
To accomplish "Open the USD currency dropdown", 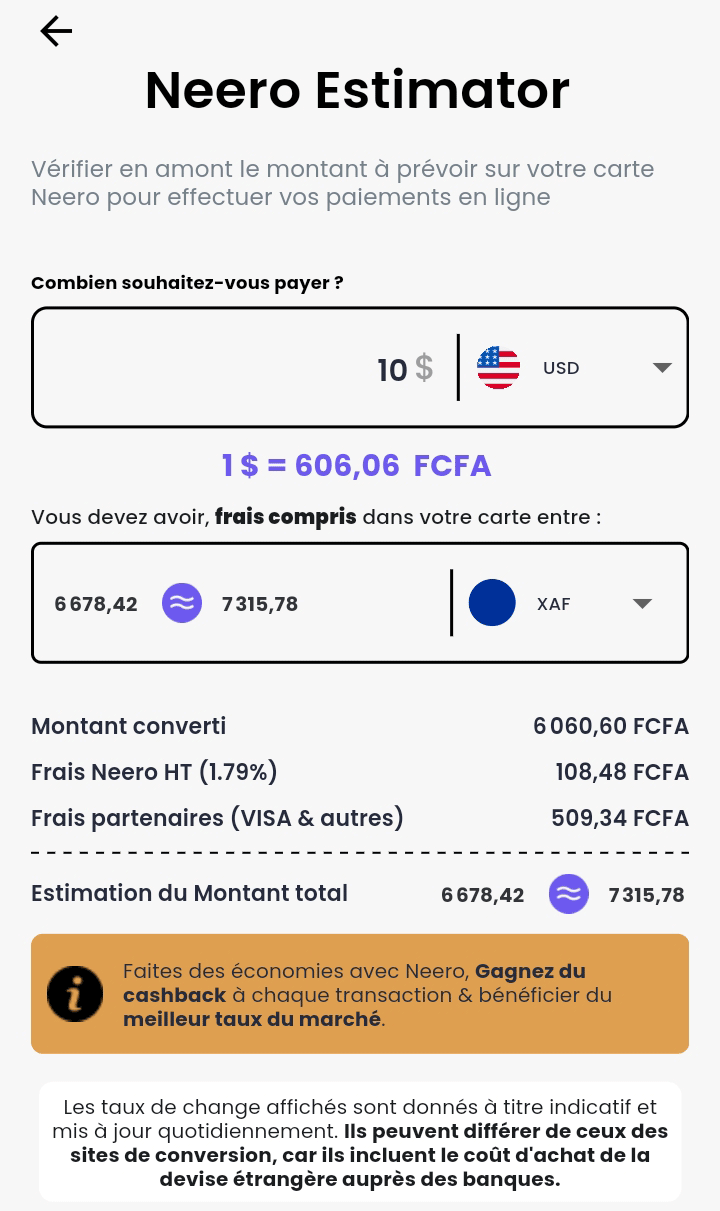I will coord(574,368).
